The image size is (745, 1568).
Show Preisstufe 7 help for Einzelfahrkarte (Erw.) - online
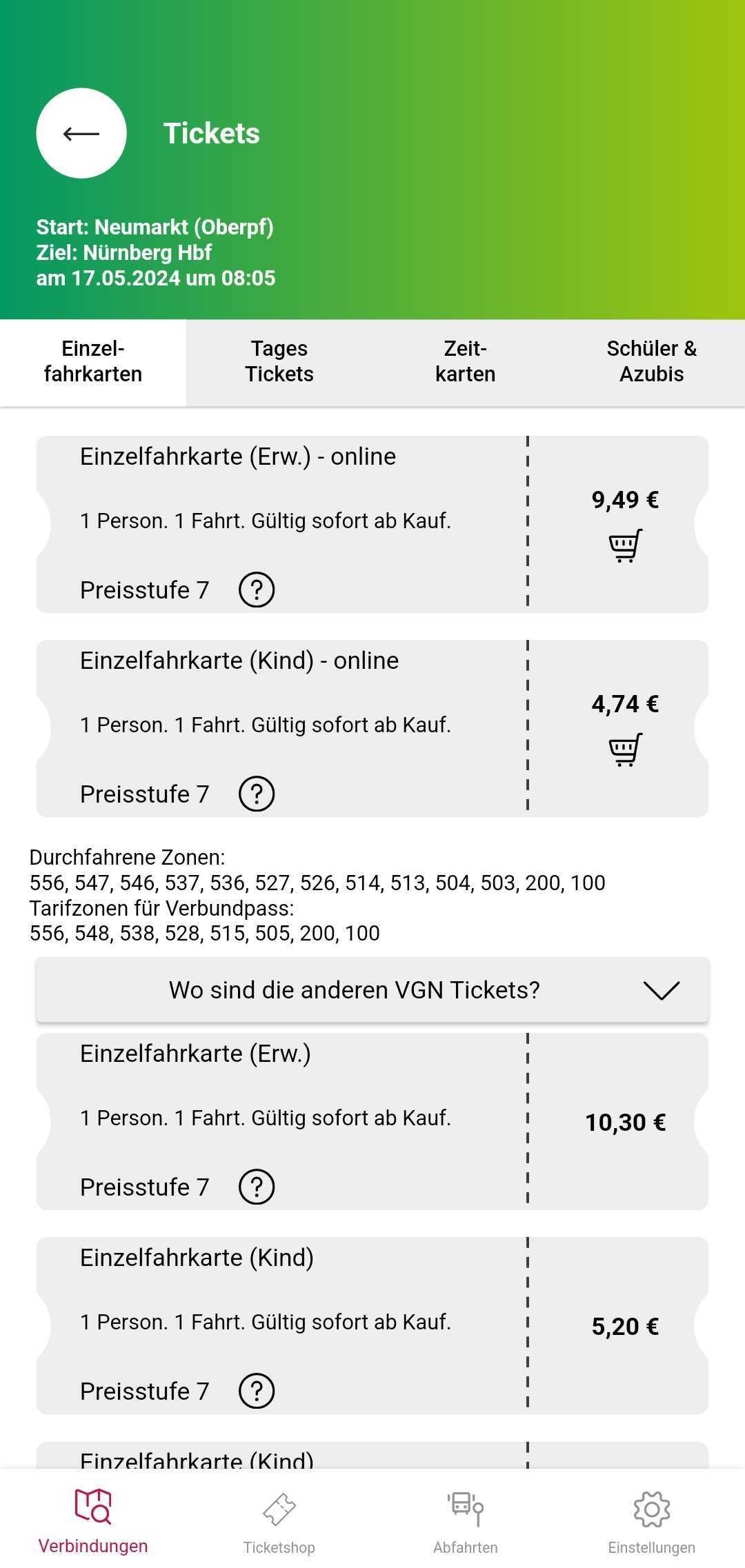[257, 590]
